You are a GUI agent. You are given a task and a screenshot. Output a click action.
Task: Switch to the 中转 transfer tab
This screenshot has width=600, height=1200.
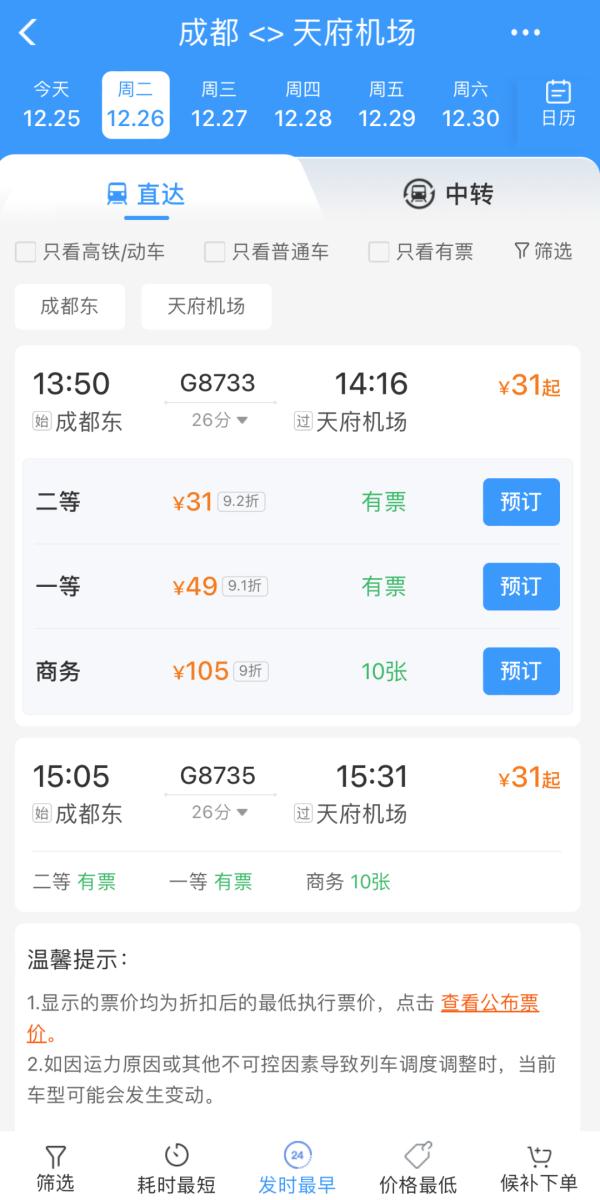pyautogui.click(x=448, y=193)
